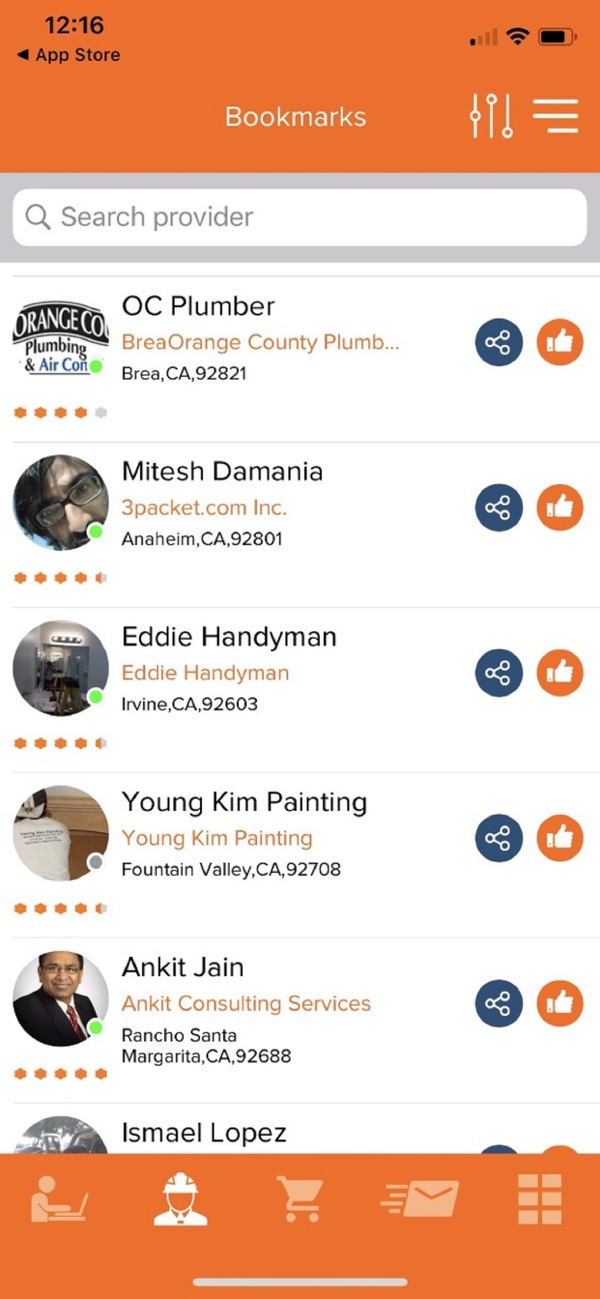The width and height of the screenshot is (600, 1299).
Task: Share the OC Plumber listing
Action: pos(498,344)
